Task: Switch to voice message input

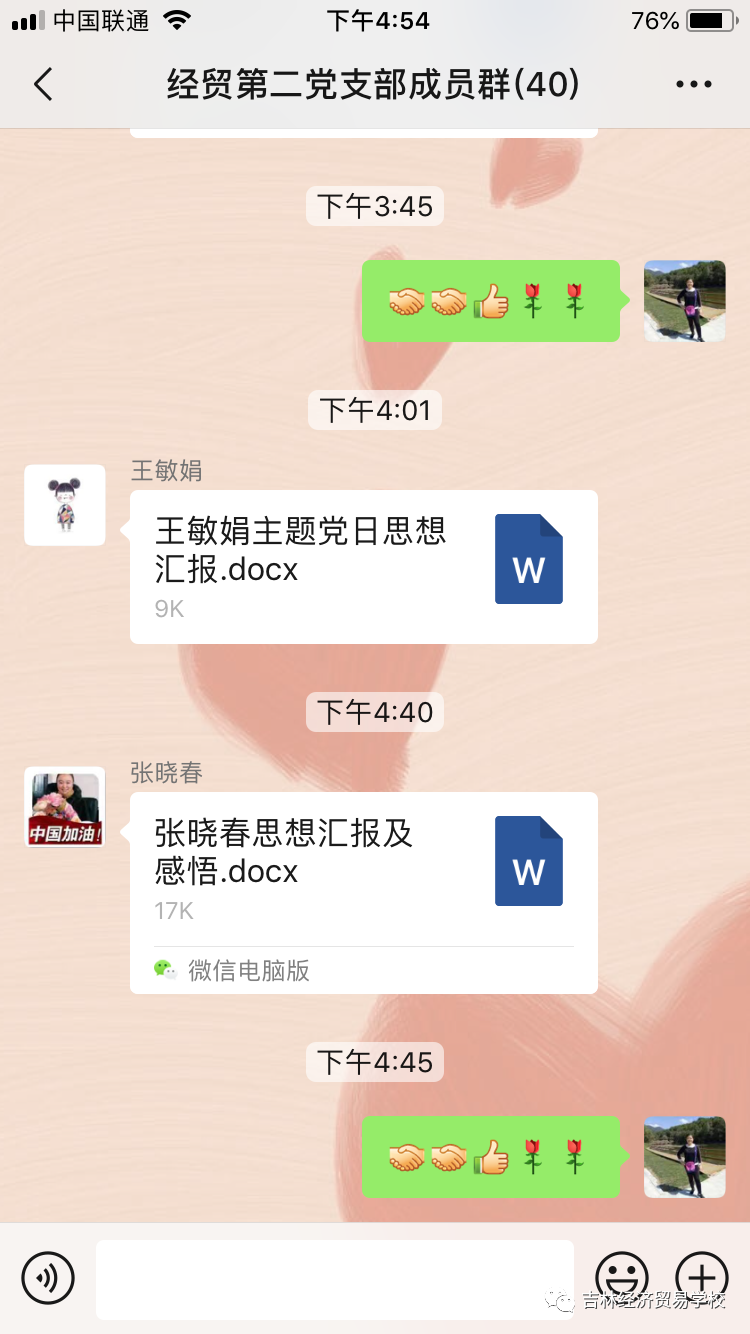Action: 48,1277
